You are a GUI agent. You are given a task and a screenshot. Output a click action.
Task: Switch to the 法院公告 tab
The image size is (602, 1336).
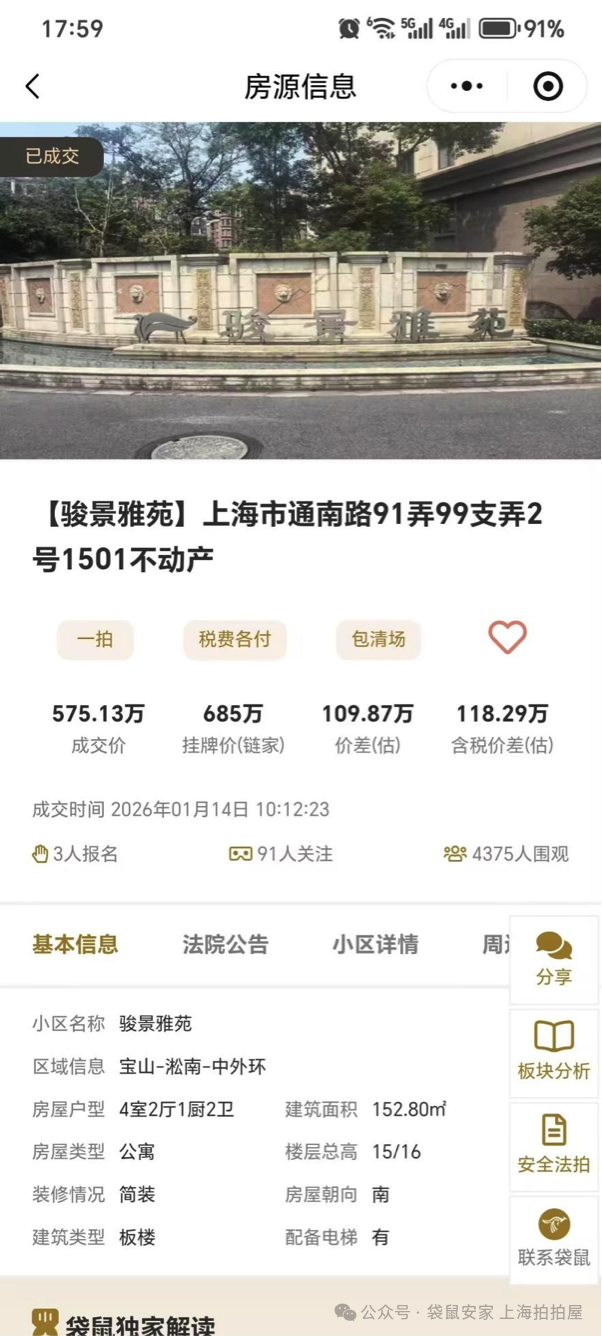(x=225, y=944)
